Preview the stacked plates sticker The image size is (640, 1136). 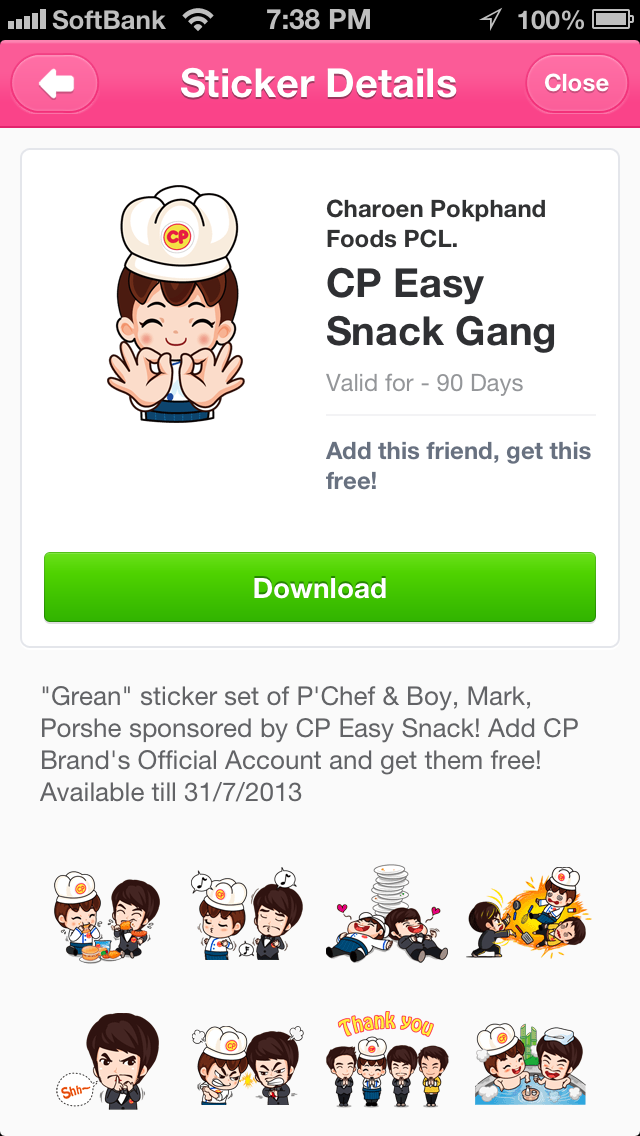point(385,915)
